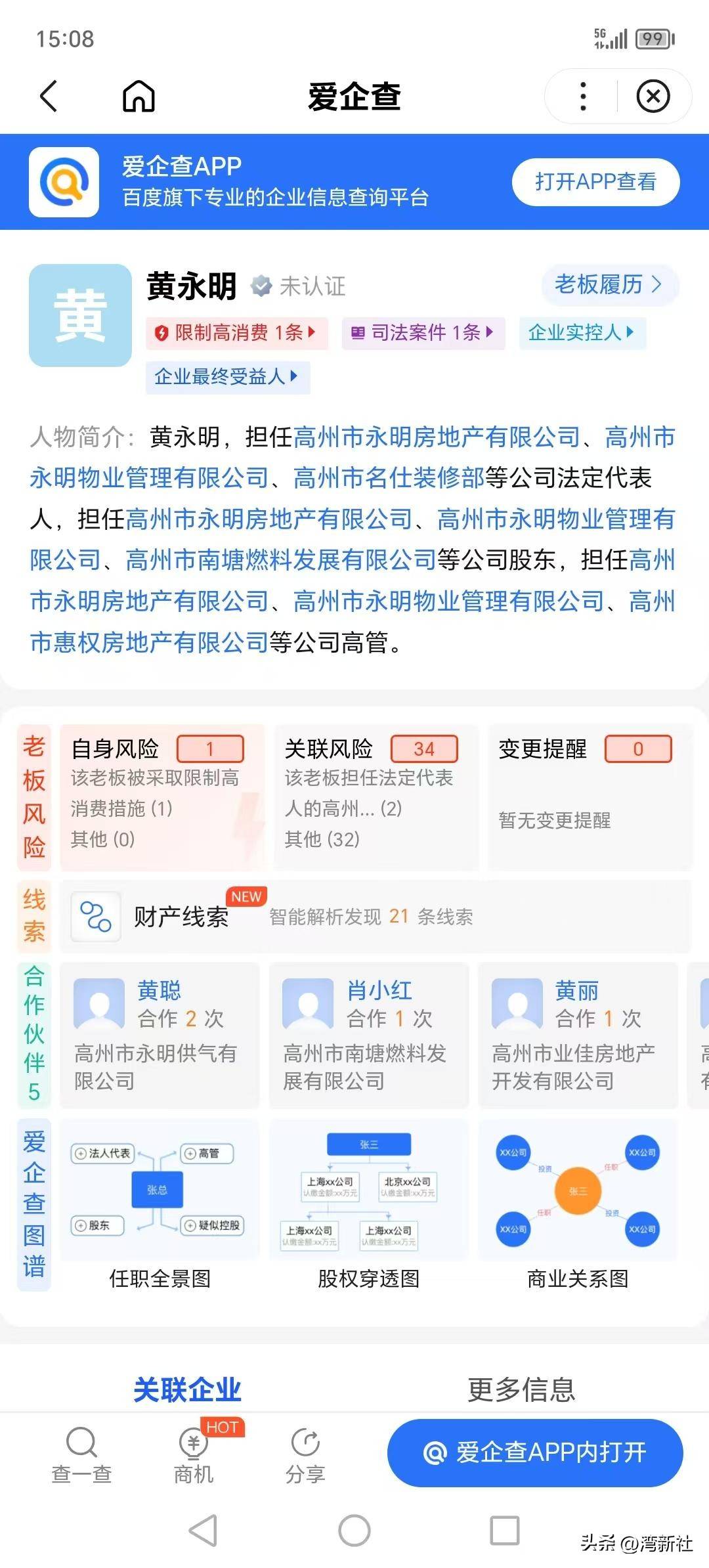Tap the 爱企查APP内打开 button
709x1568 pixels.
coord(535,1452)
